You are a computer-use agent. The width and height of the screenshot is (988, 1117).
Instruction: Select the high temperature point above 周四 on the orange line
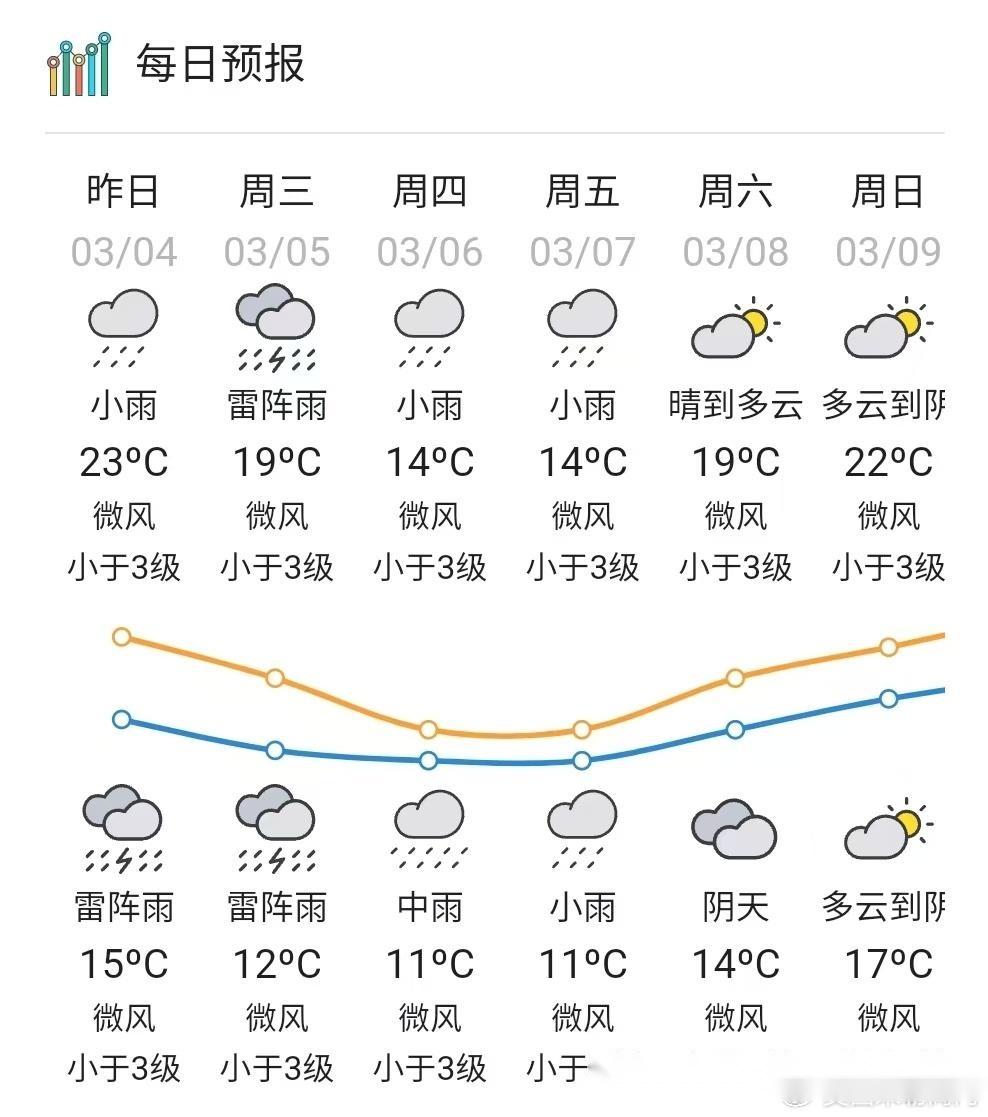click(429, 730)
